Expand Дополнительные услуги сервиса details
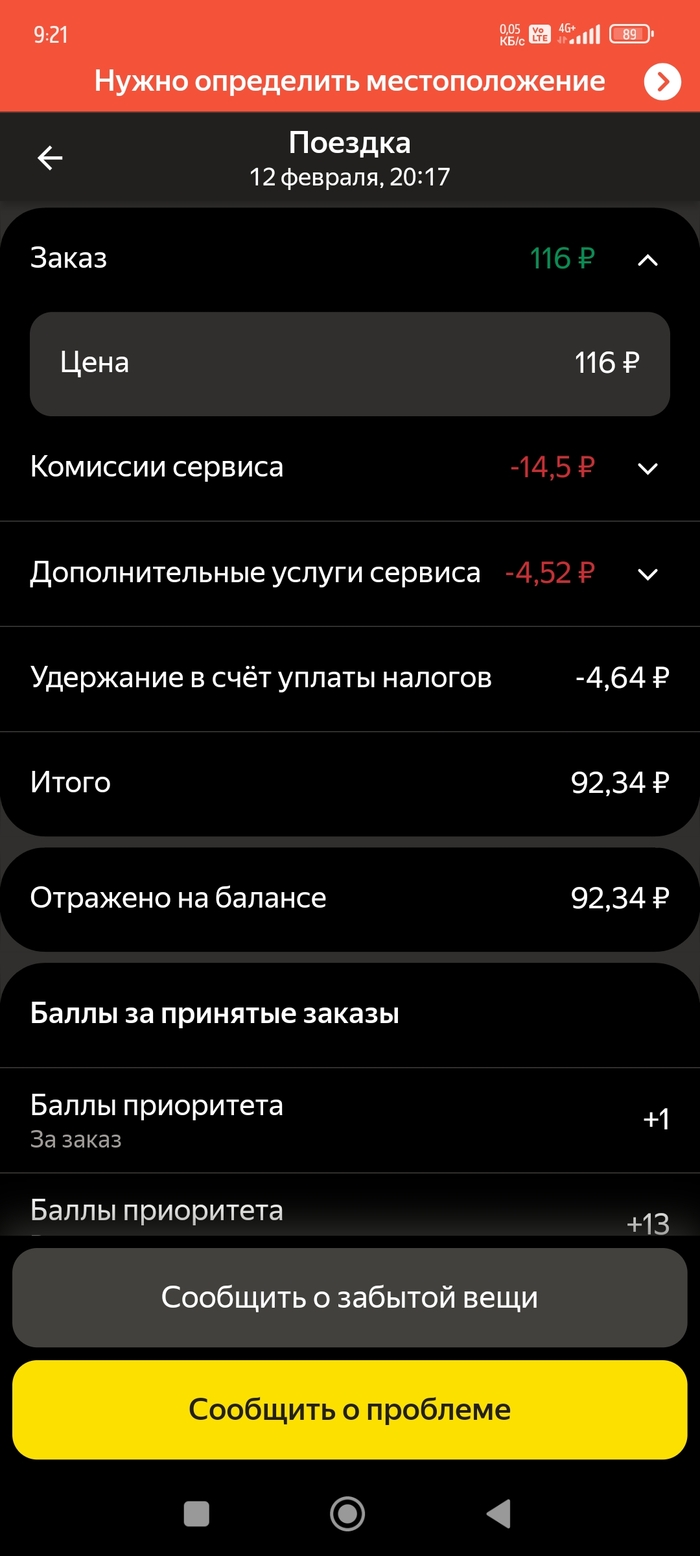 point(648,574)
